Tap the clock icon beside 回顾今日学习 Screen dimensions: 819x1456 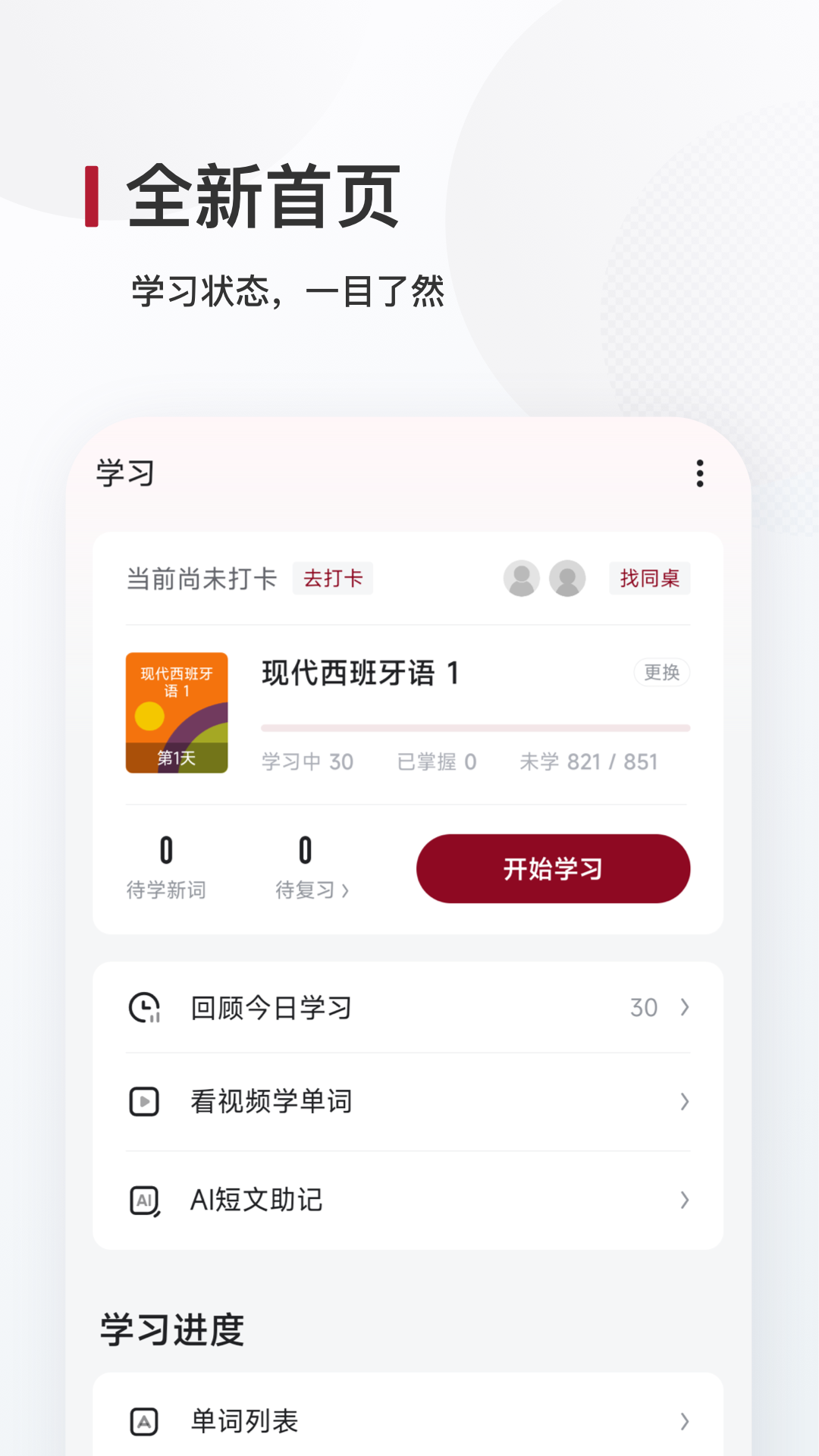[146, 1007]
